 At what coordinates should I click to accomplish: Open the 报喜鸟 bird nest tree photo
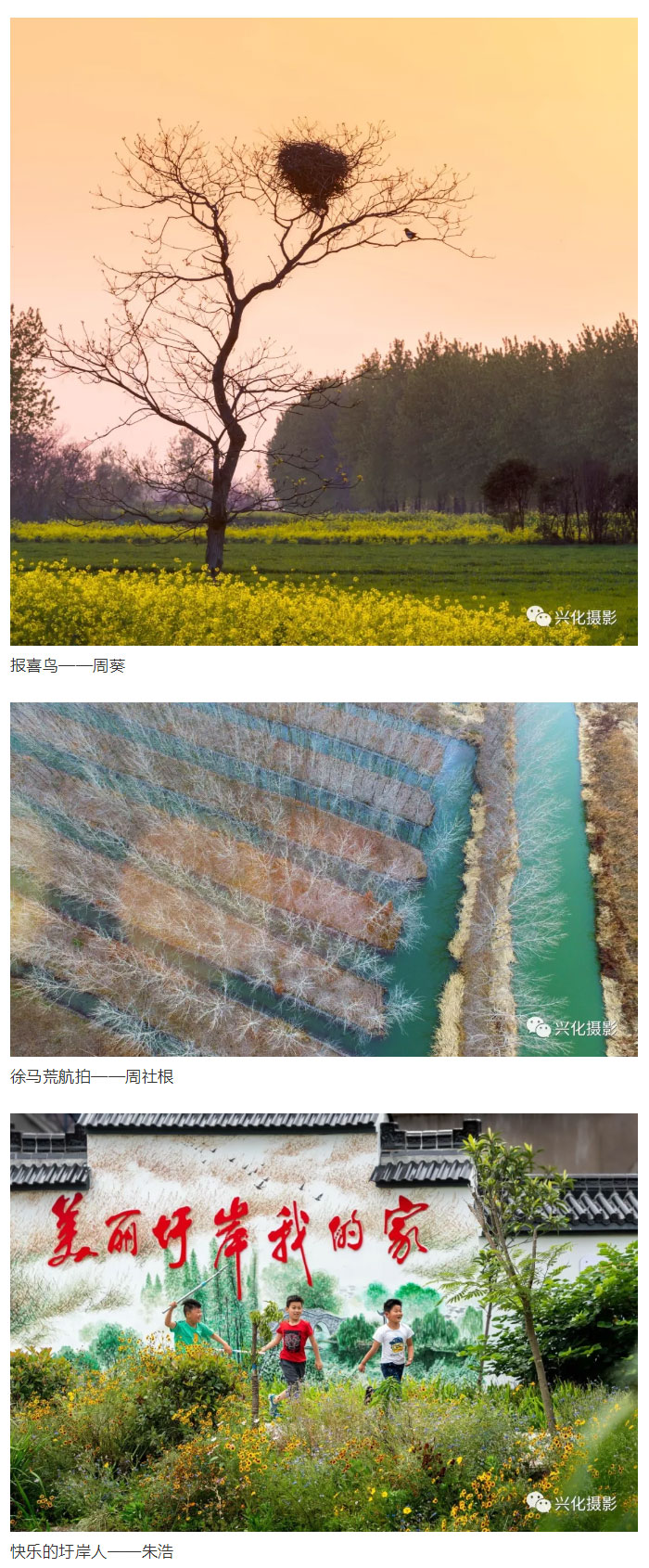point(324,331)
